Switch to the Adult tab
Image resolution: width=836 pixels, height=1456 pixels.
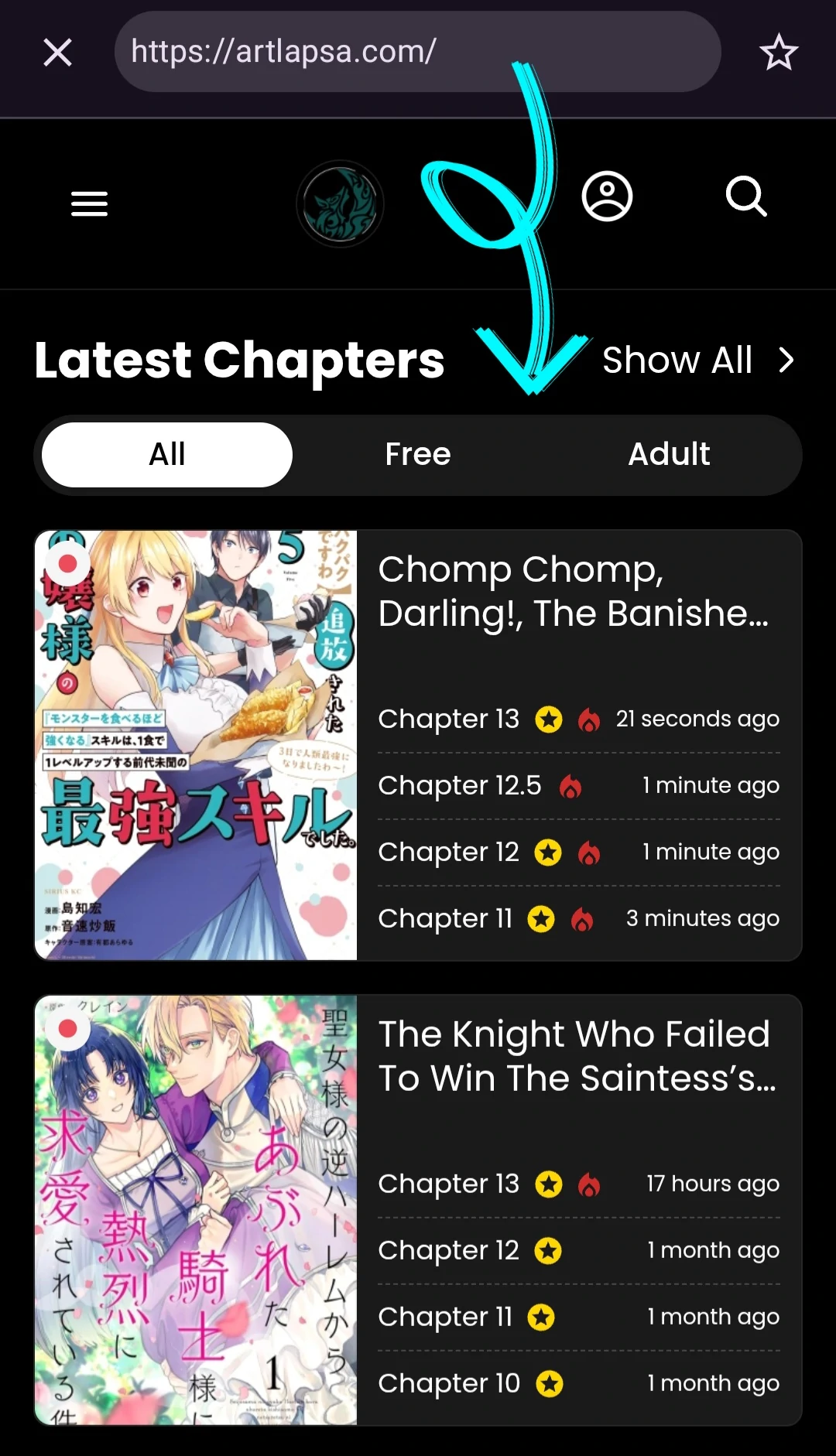coord(669,454)
